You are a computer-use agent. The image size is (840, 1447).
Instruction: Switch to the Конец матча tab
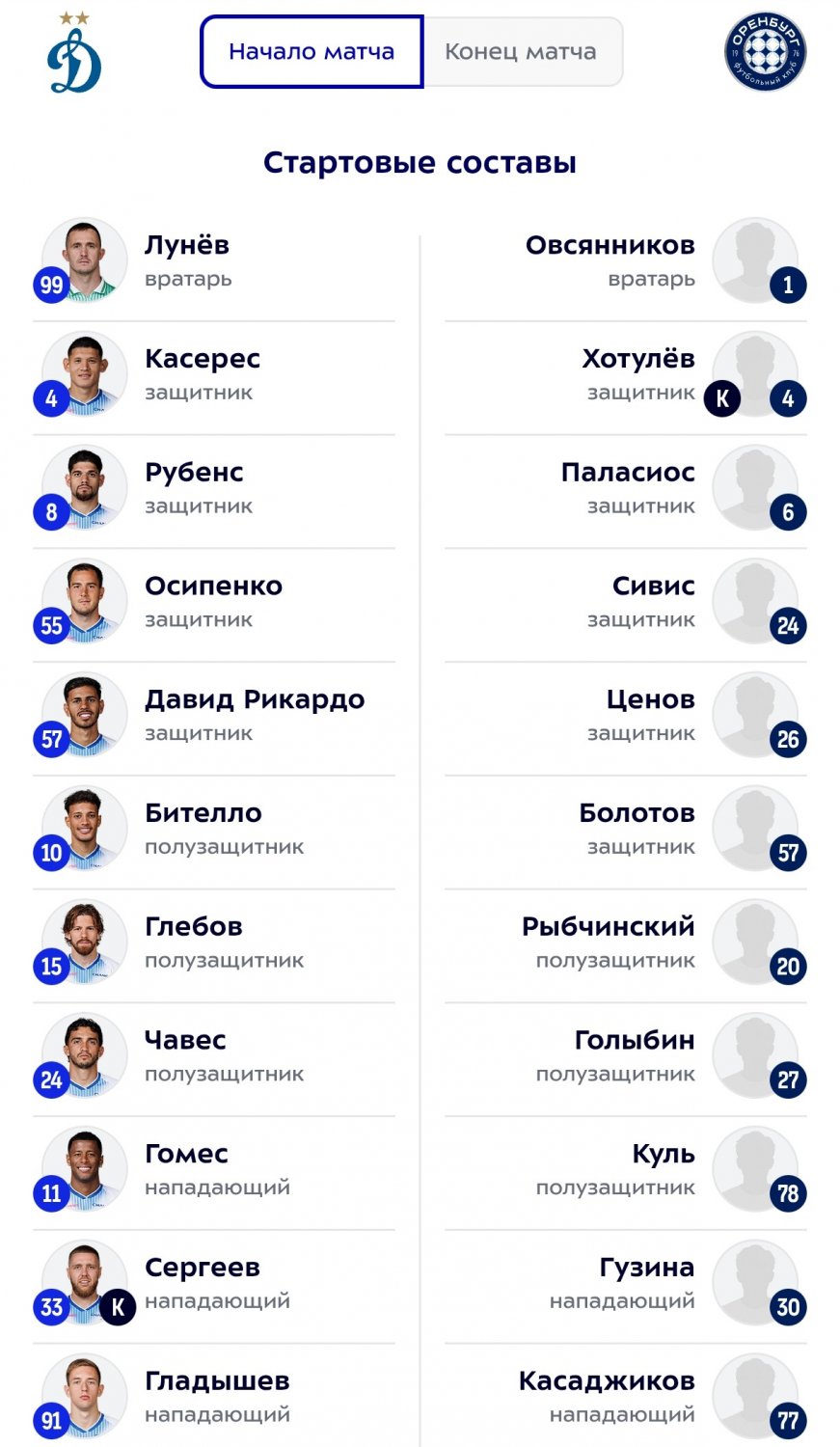click(522, 52)
